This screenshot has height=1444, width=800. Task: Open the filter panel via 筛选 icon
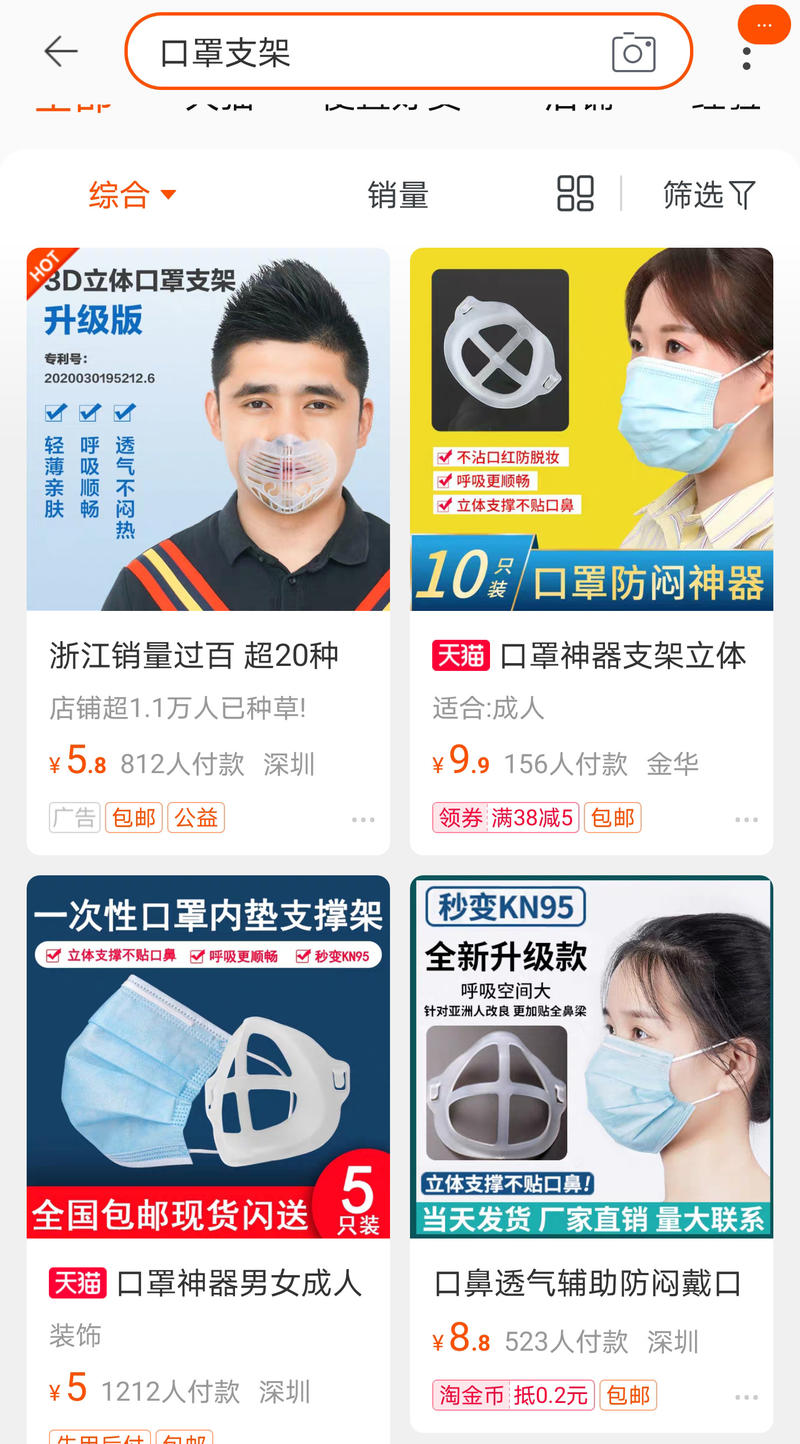(710, 195)
